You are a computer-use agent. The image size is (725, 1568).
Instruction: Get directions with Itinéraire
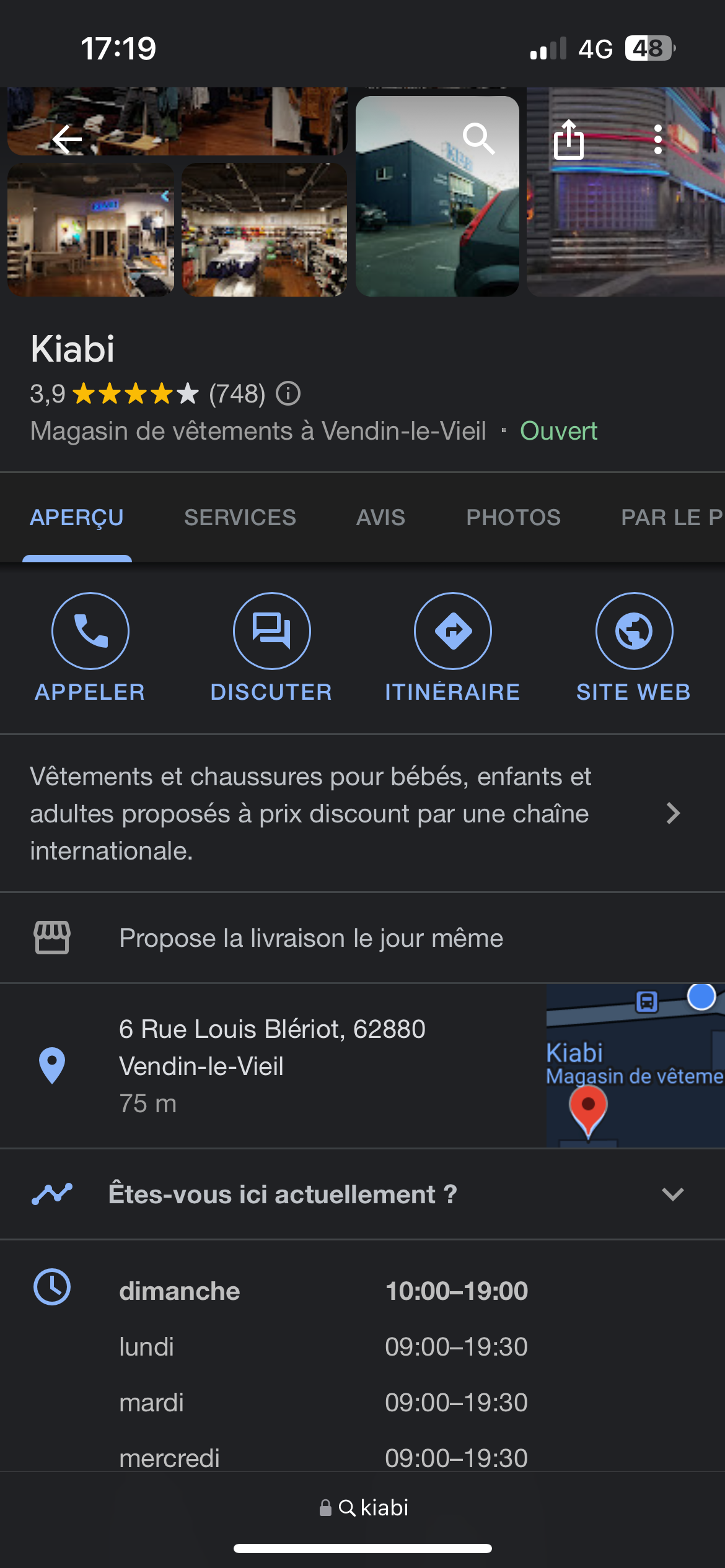[452, 632]
